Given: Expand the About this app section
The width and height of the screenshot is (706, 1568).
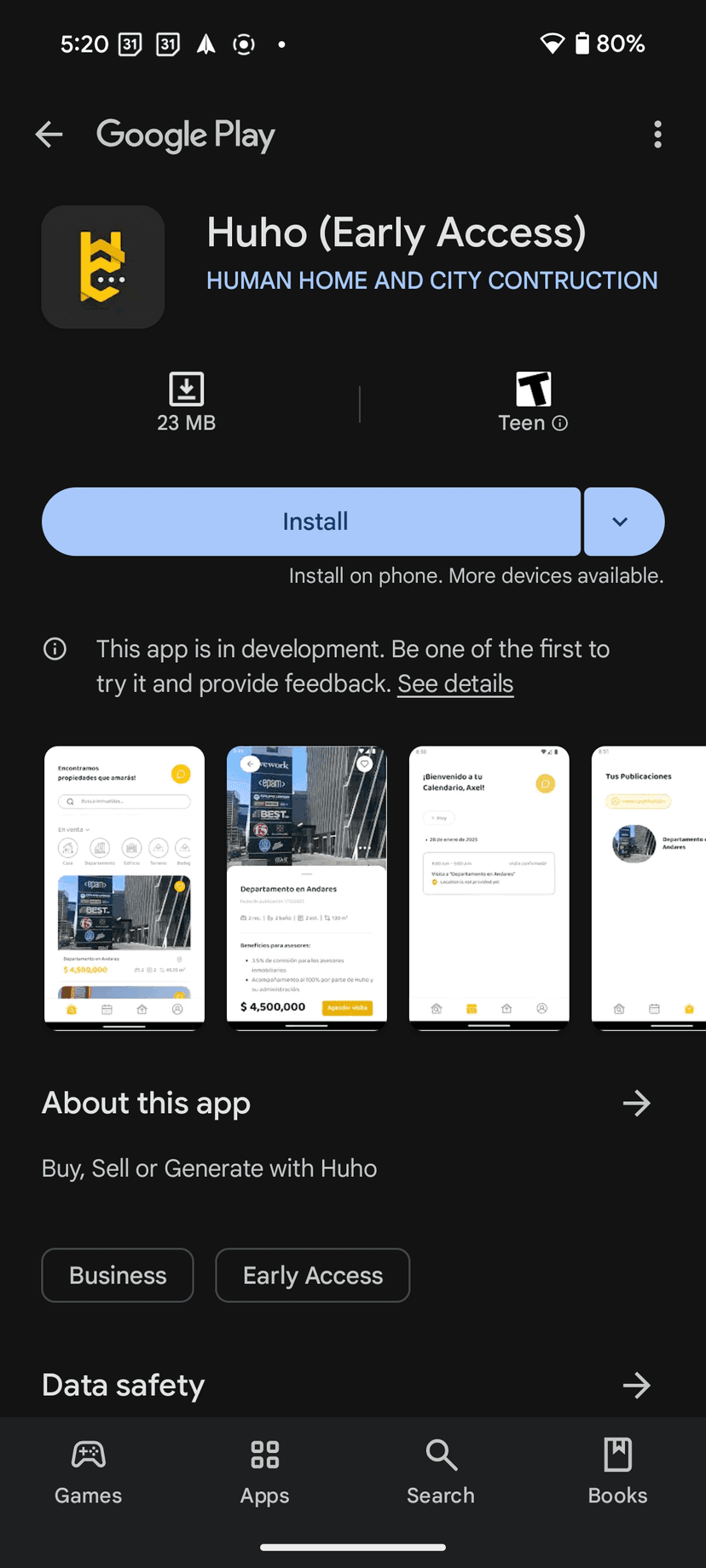Looking at the screenshot, I should (636, 1104).
